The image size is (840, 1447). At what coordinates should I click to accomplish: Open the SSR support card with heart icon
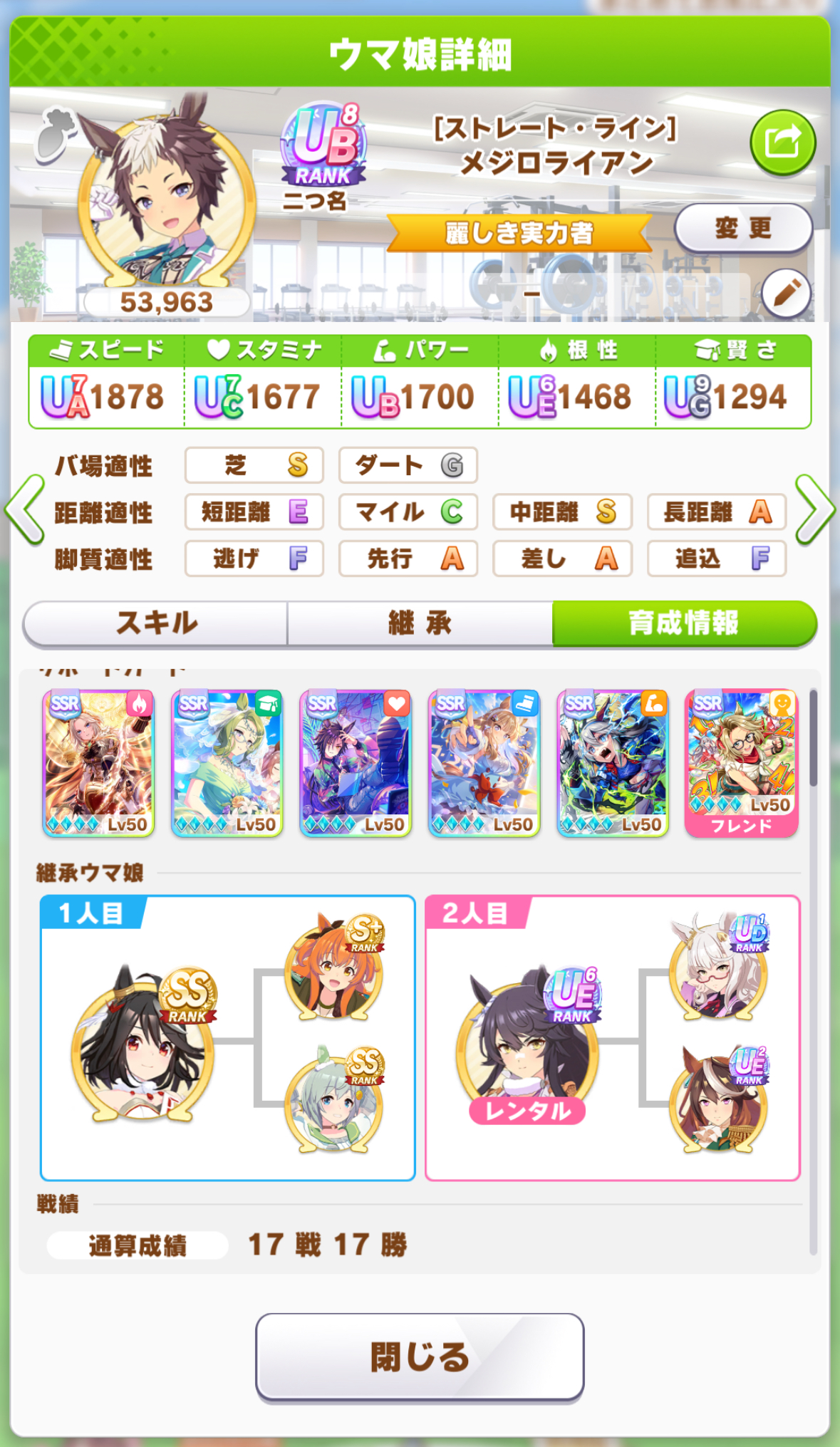[356, 763]
